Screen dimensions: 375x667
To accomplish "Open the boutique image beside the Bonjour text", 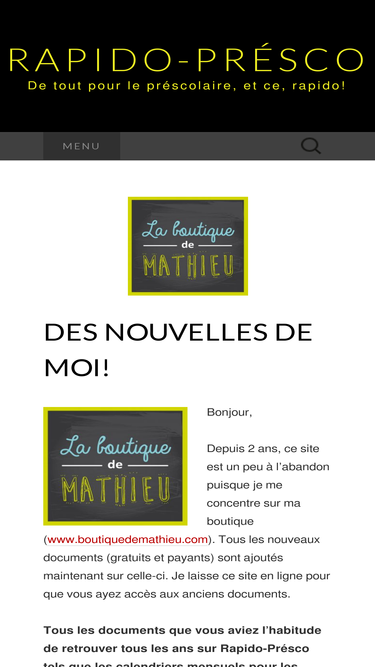I will tap(115, 466).
